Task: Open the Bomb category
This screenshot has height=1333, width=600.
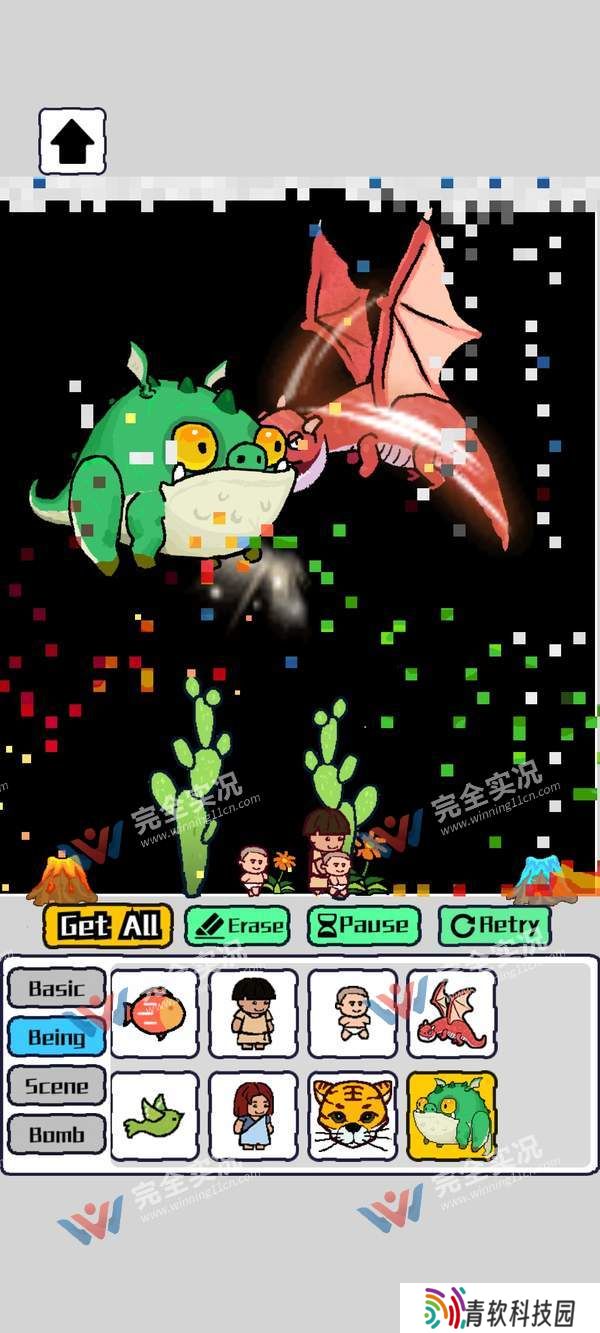Action: (57, 1135)
